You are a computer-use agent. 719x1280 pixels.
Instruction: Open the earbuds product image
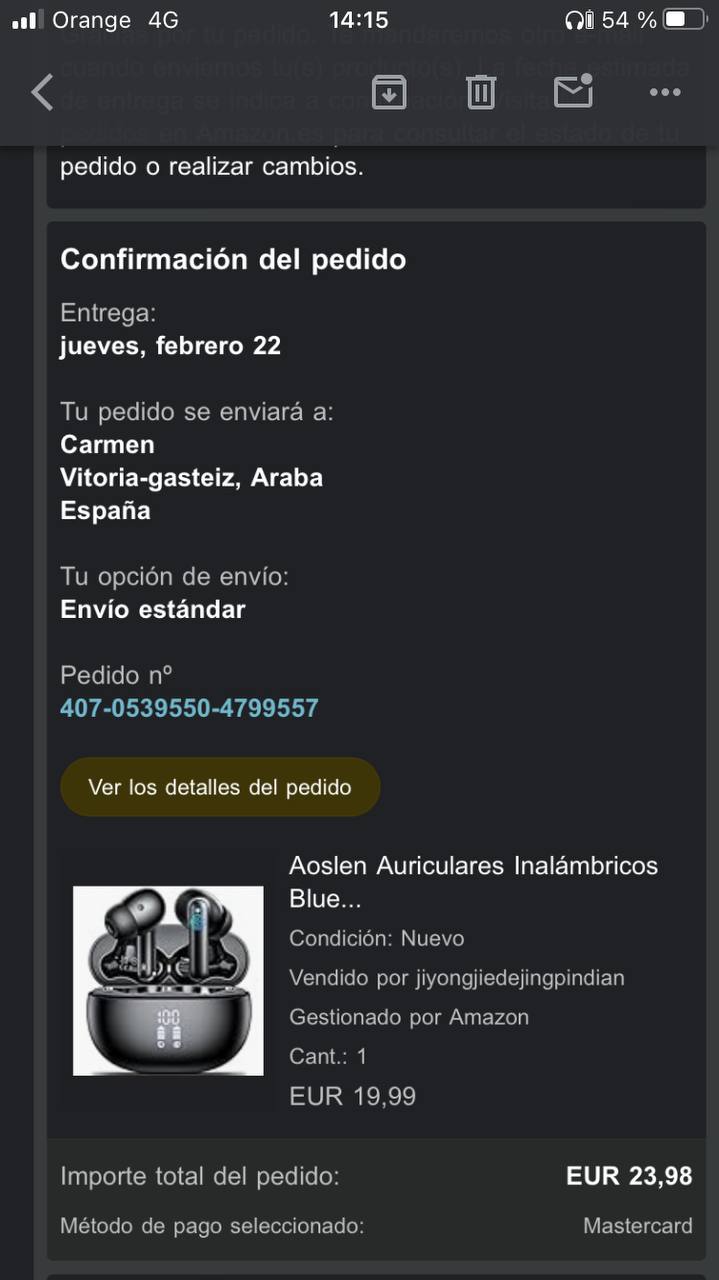coord(168,980)
